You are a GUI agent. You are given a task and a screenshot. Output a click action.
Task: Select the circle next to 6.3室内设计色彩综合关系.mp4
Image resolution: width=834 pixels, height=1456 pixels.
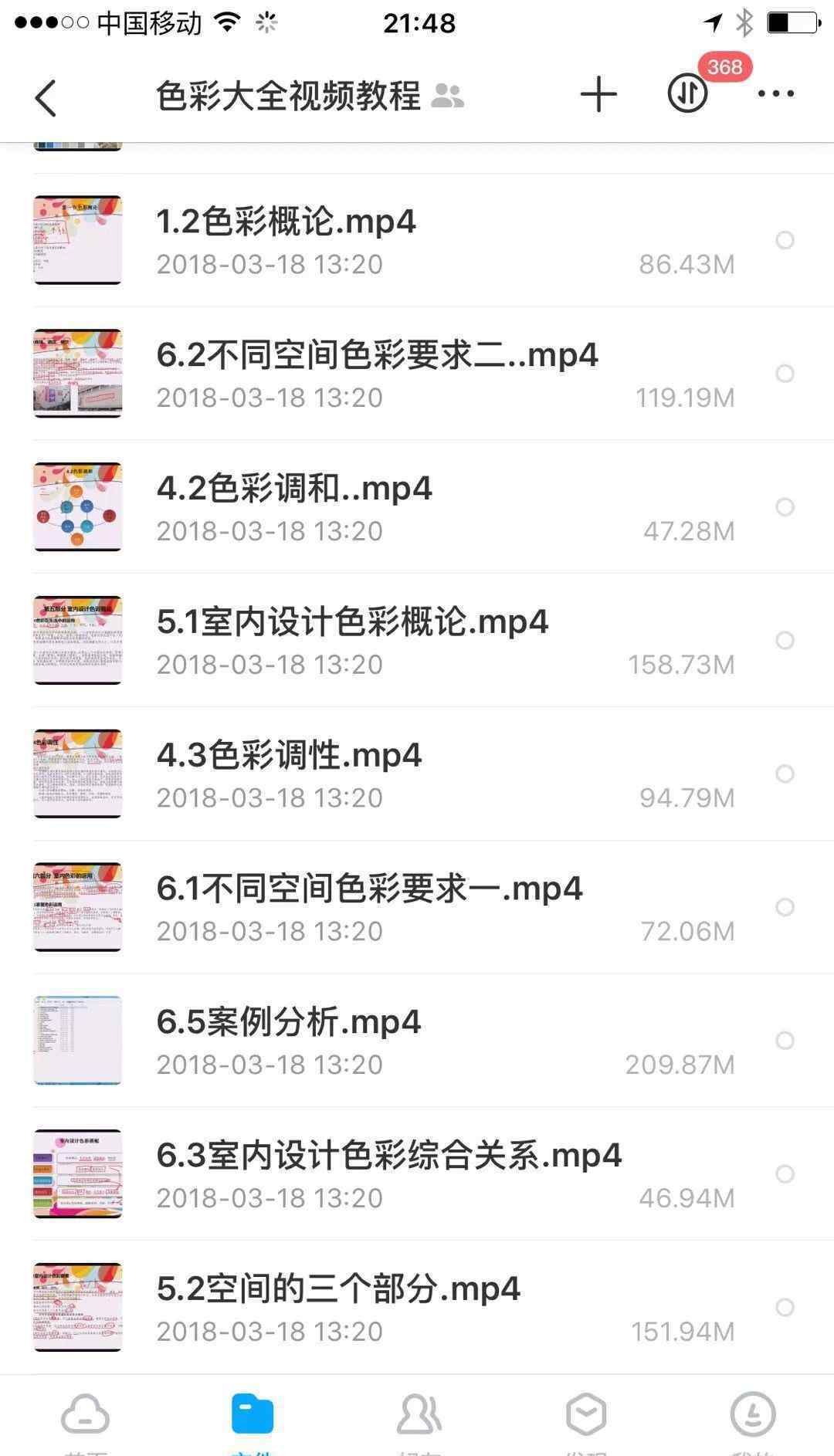coord(785,1174)
